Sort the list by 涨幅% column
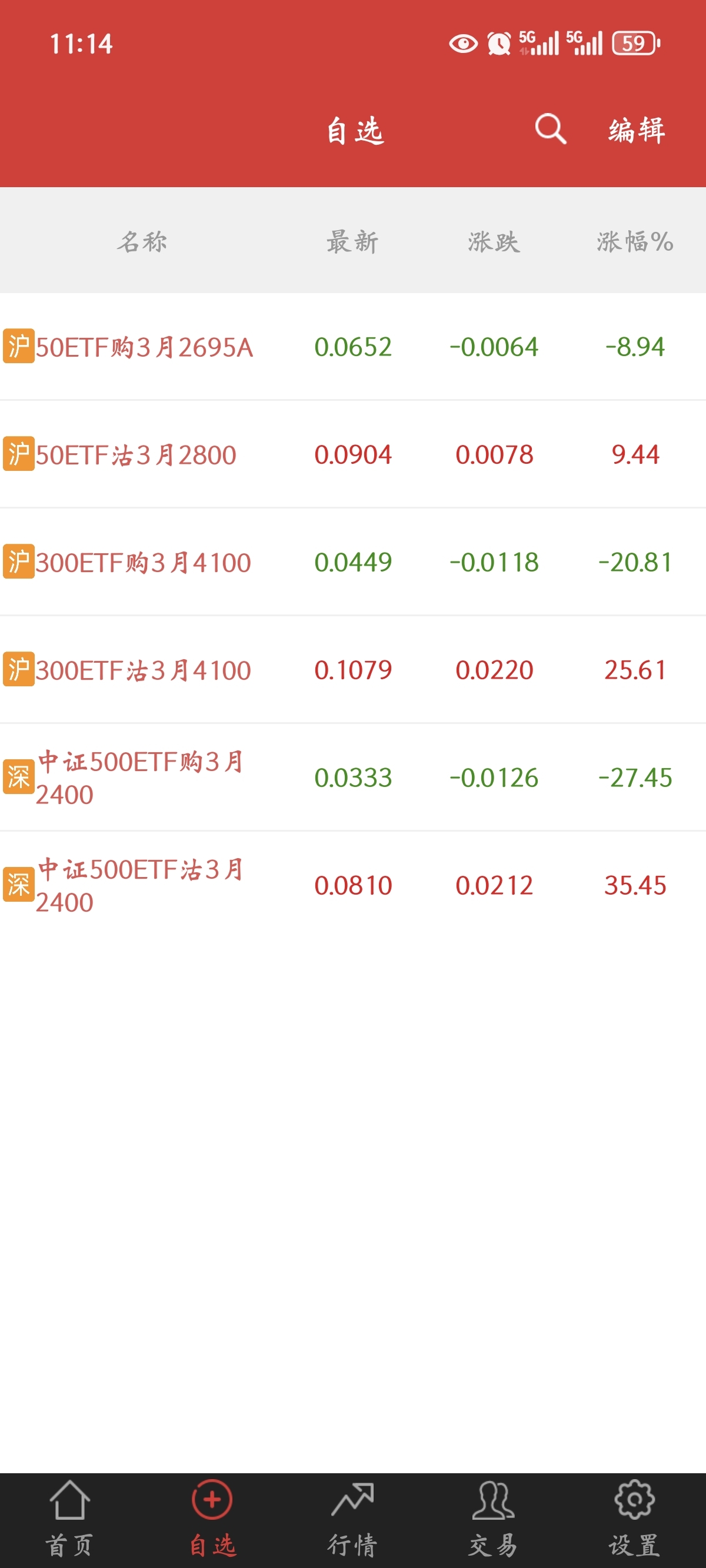The image size is (706, 1568). [x=635, y=242]
